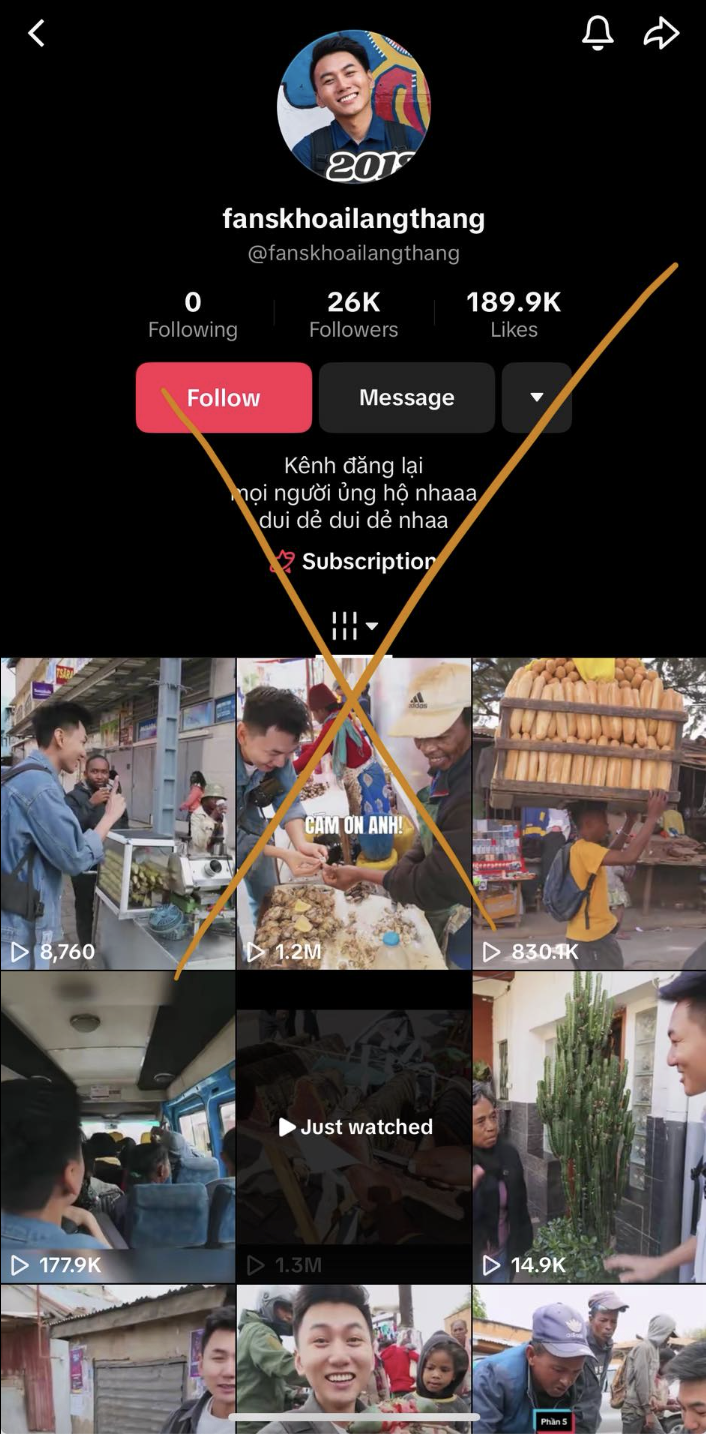This screenshot has height=1434, width=706.
Task: Play the video with 8,760 views
Action: [117, 812]
